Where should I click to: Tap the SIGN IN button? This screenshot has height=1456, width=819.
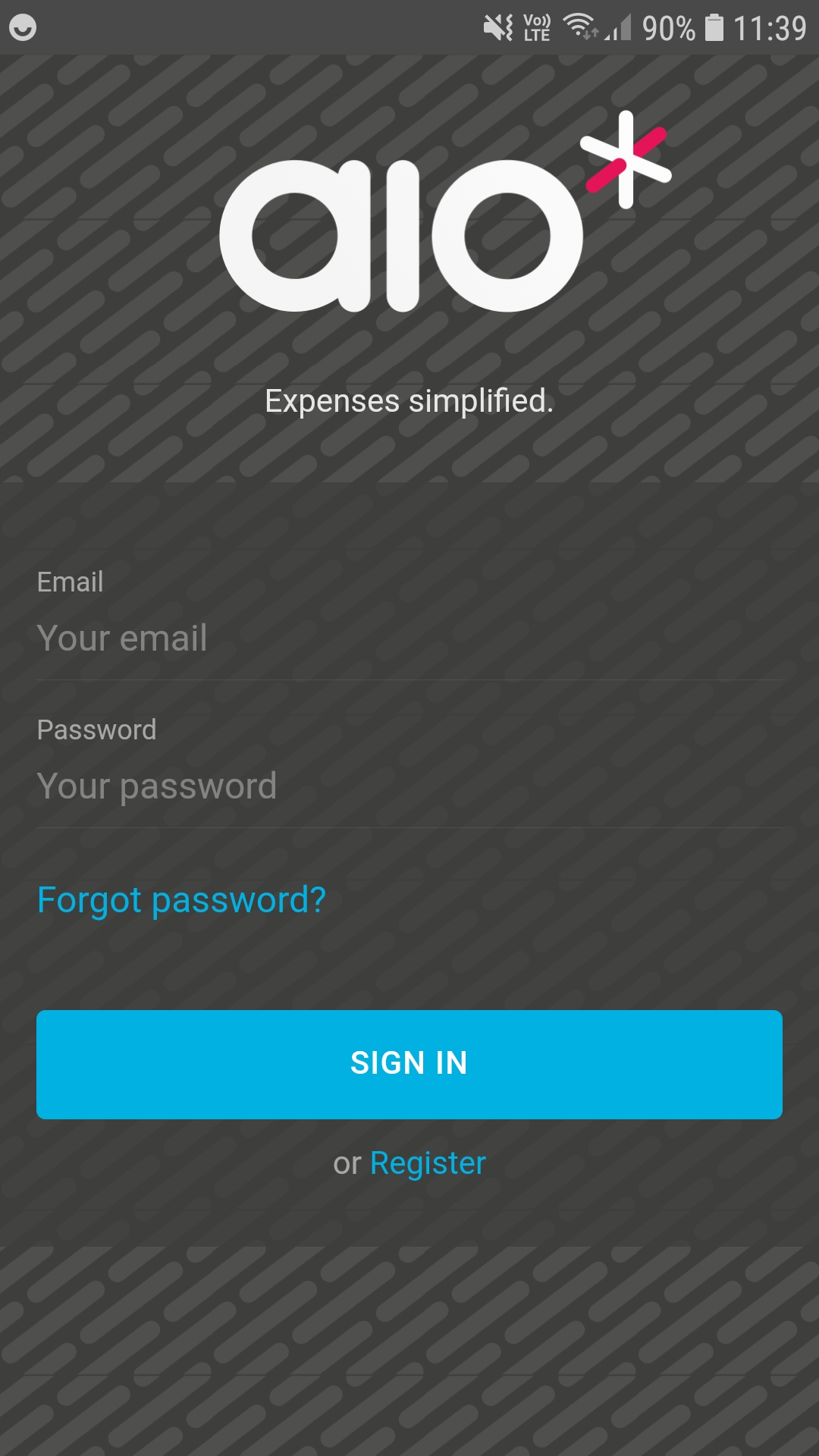point(409,1064)
